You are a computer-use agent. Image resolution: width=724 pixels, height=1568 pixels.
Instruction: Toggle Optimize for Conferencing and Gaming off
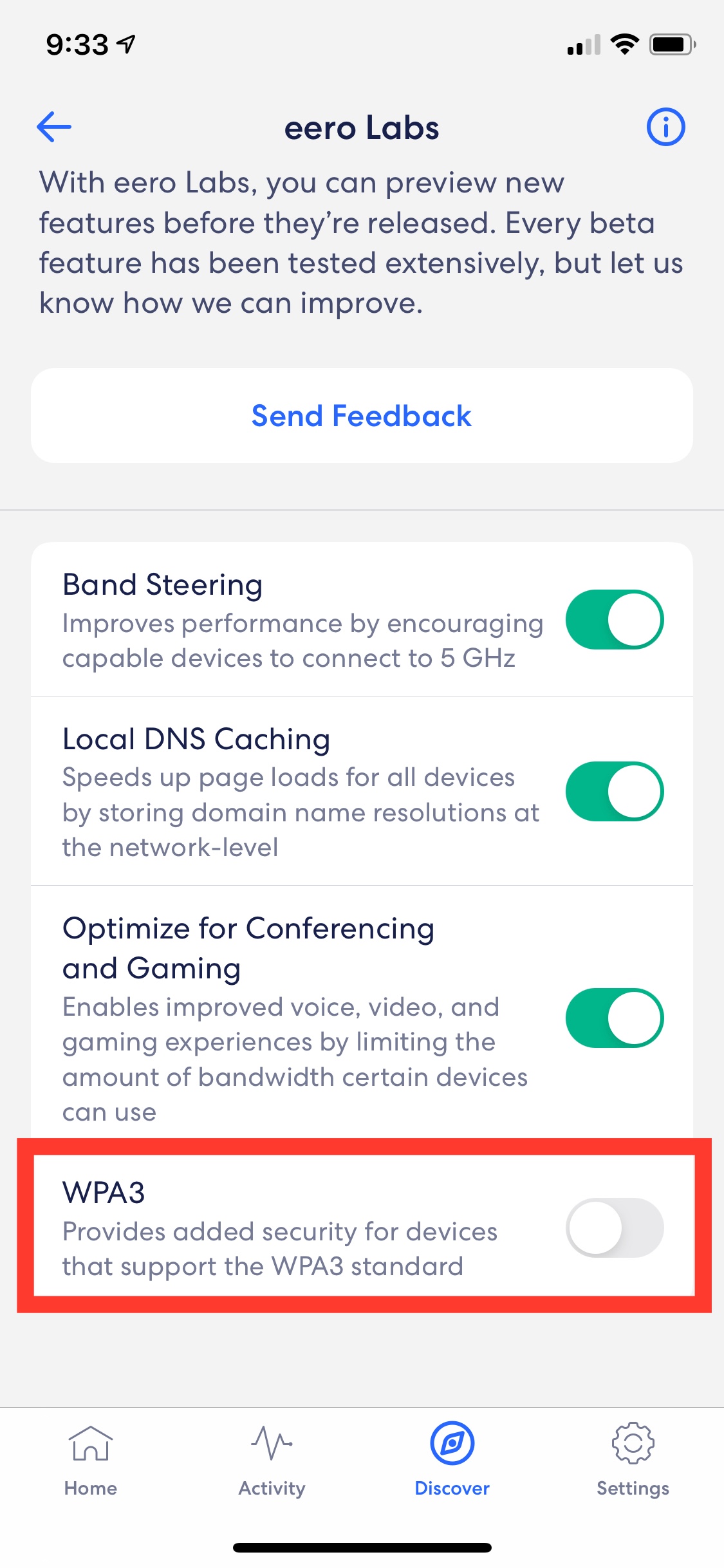click(615, 1018)
